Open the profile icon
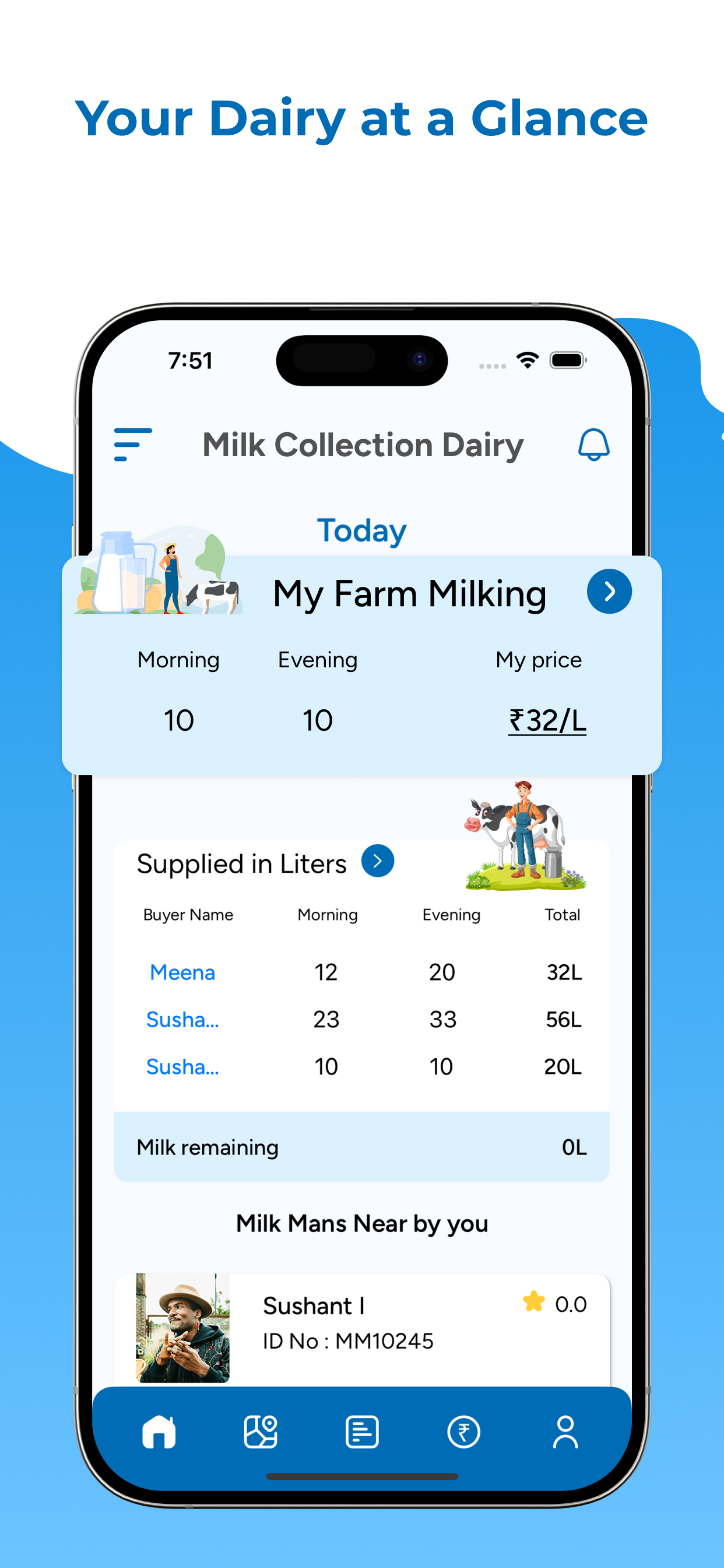This screenshot has width=724, height=1568. tap(565, 1431)
